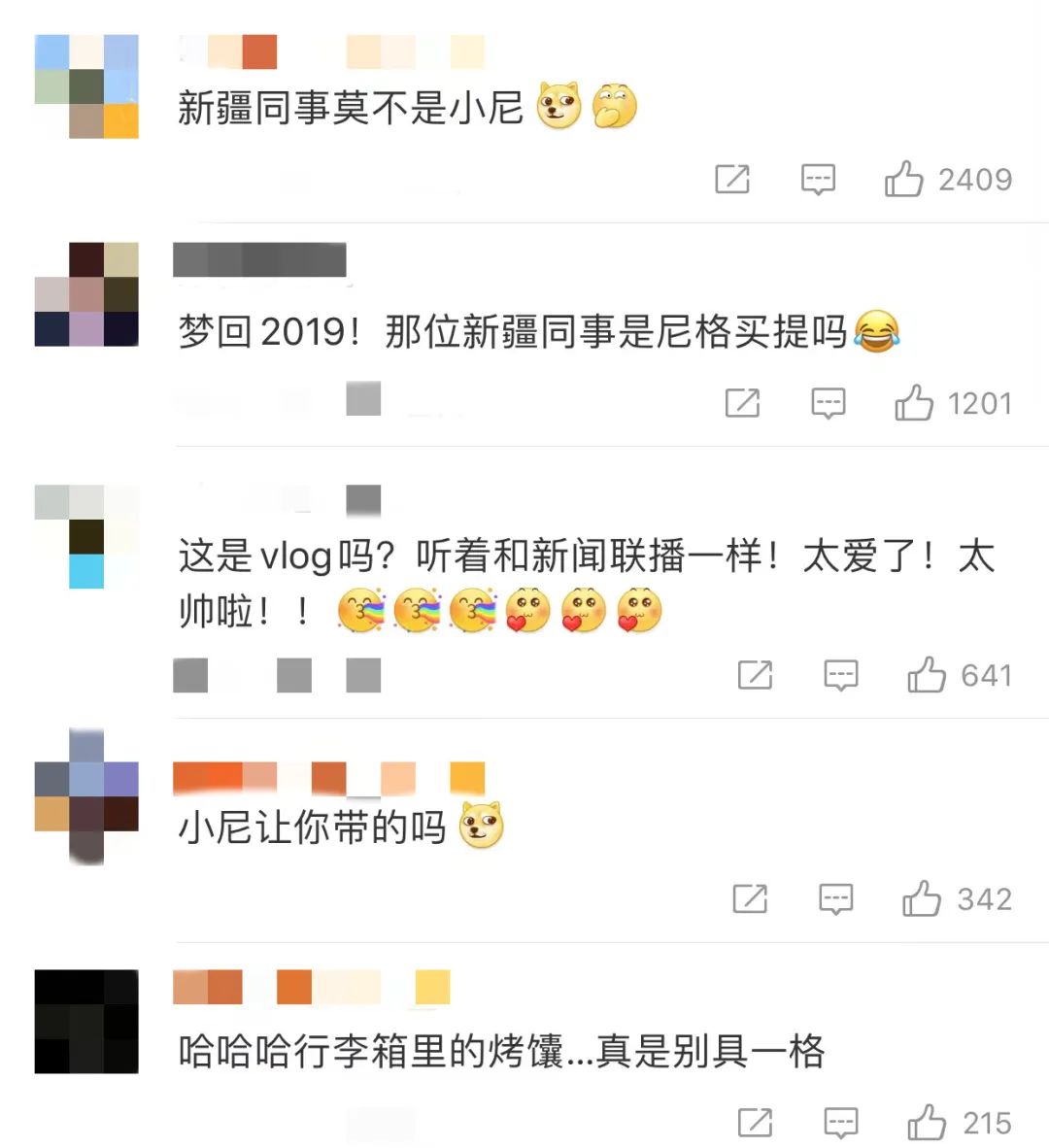The width and height of the screenshot is (1049, 1148).
Task: Repost the '梦回2019' comment
Action: click(743, 403)
